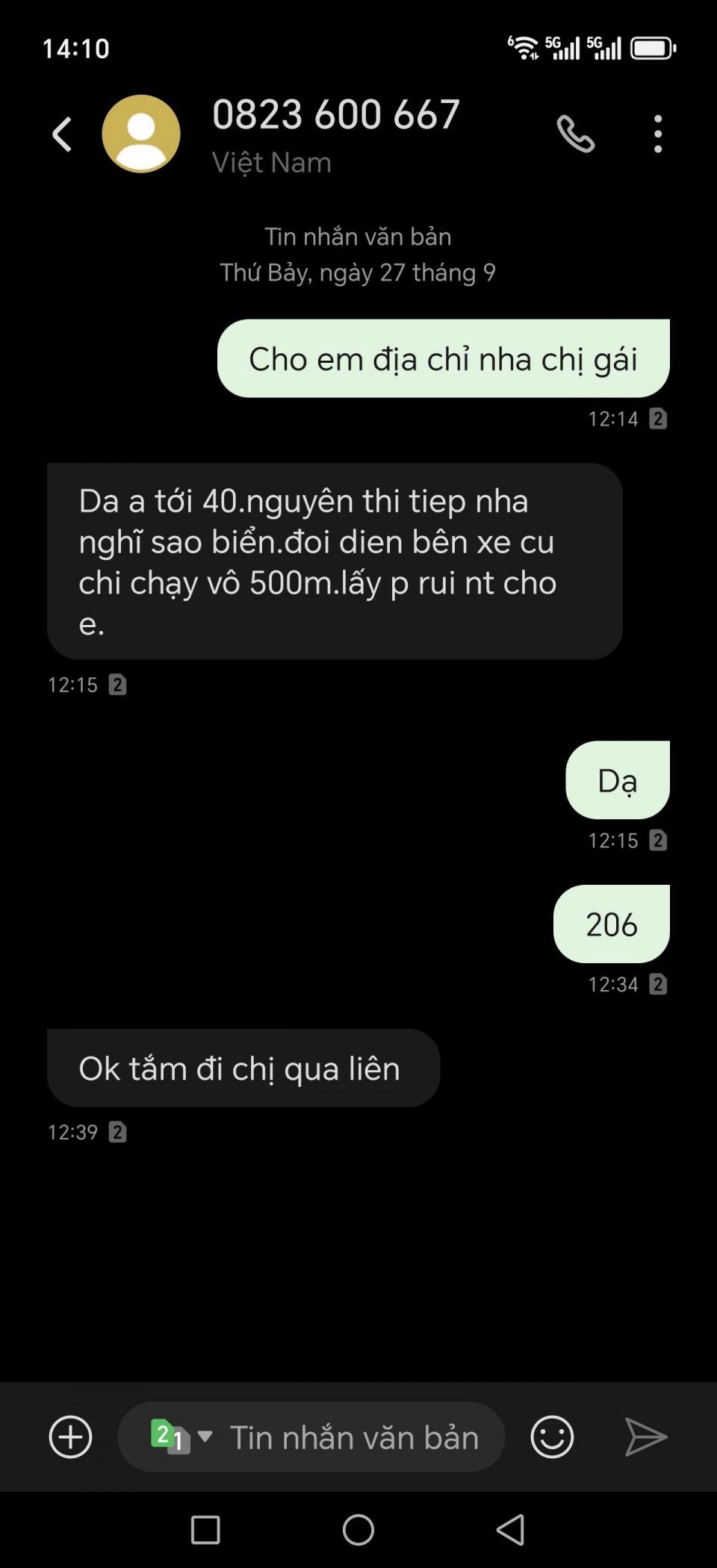Viewport: 717px width, 1568px height.
Task: Open the emoji picker
Action: [x=552, y=1437]
